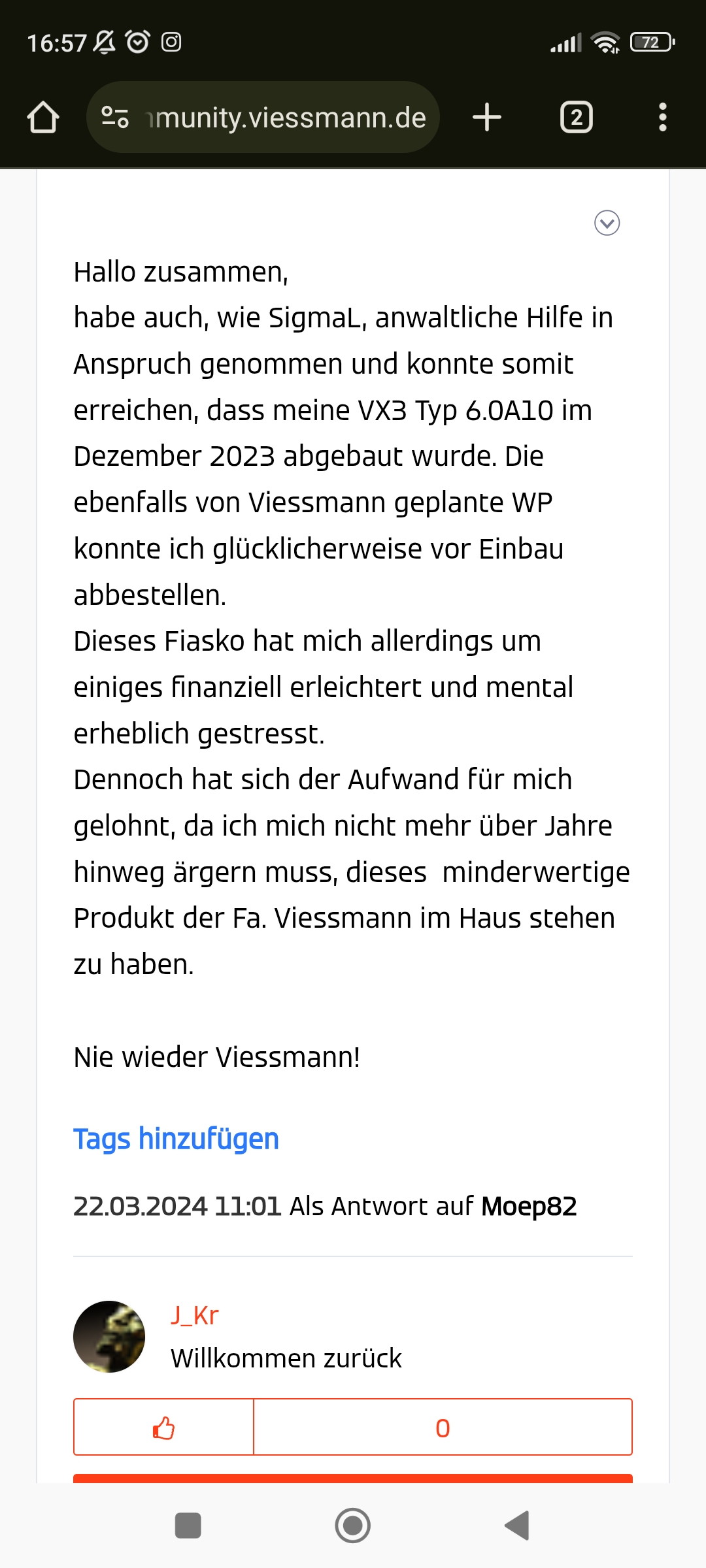Open the recent apps overview
The image size is (706, 1568).
[188, 1526]
